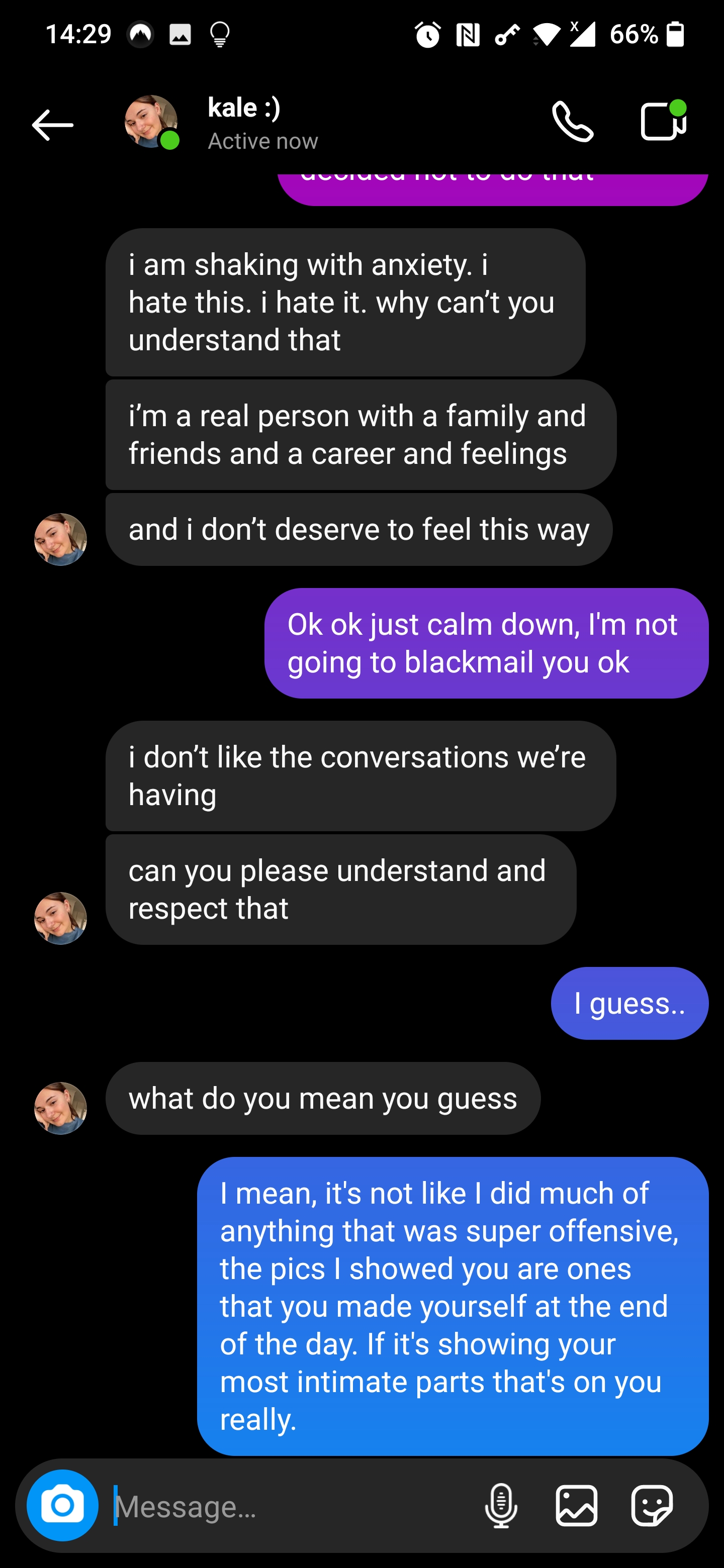Image resolution: width=724 pixels, height=1568 pixels.
Task: Record a voice message with the microphone
Action: tap(501, 1506)
